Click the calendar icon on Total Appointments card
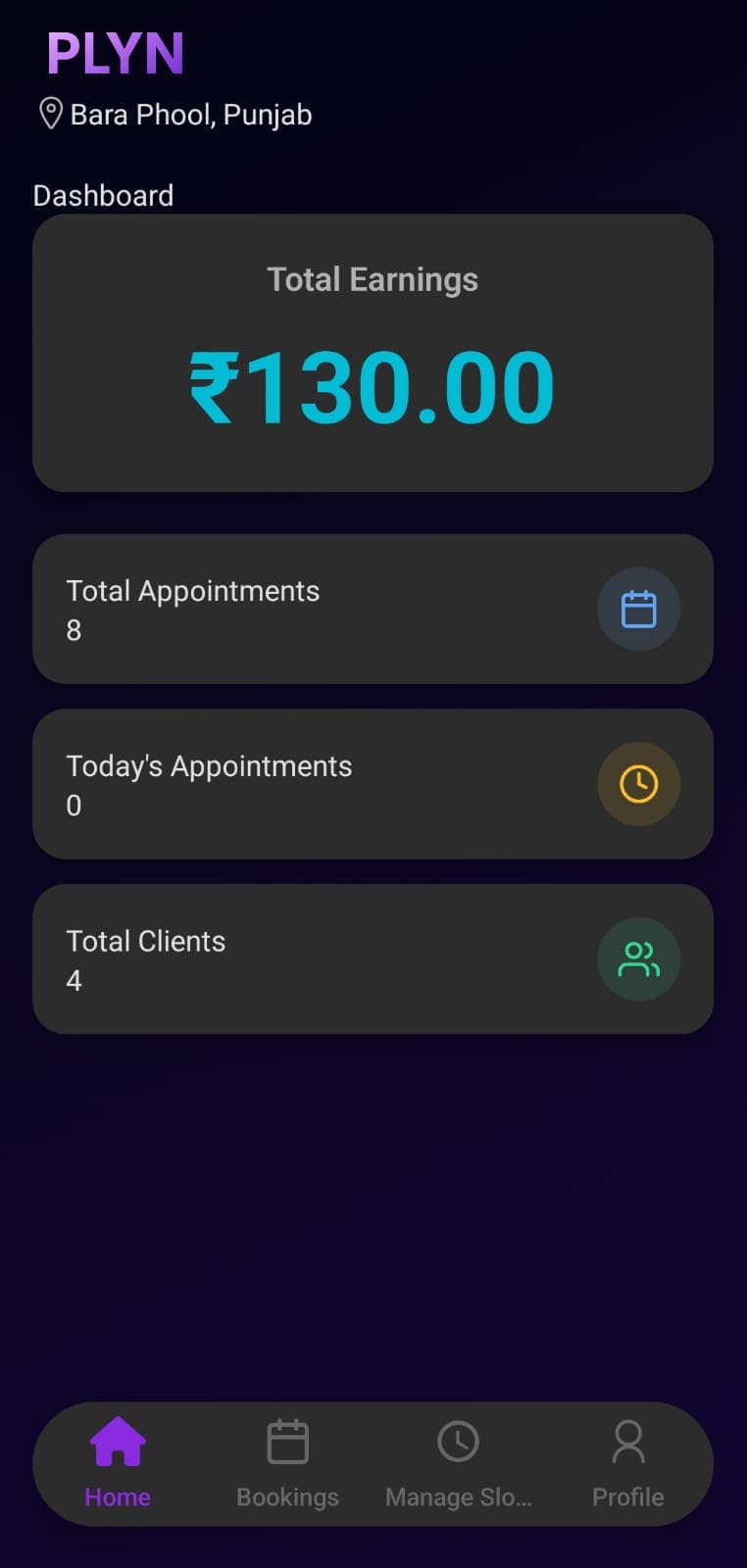This screenshot has width=747, height=1568. (638, 609)
